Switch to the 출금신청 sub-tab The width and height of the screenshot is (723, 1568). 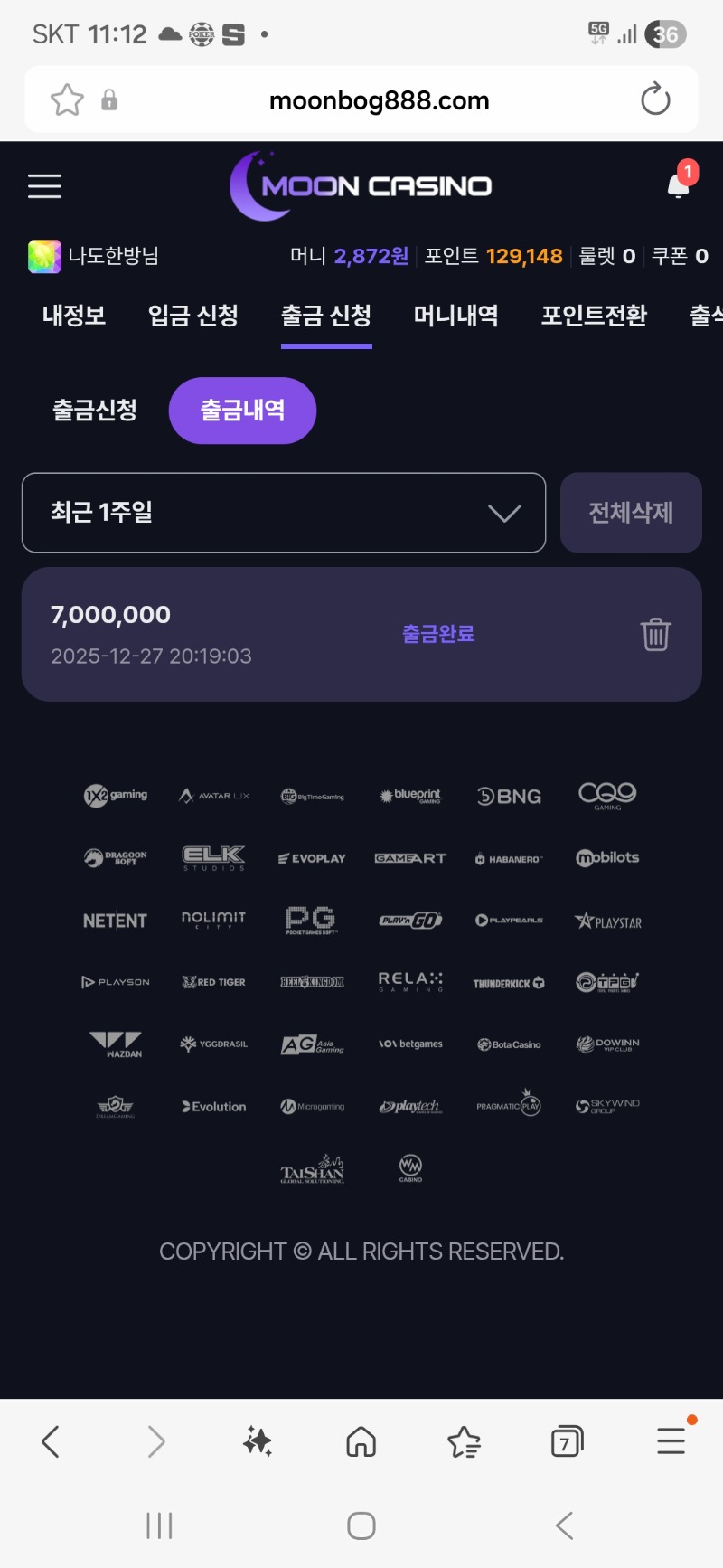pos(95,411)
